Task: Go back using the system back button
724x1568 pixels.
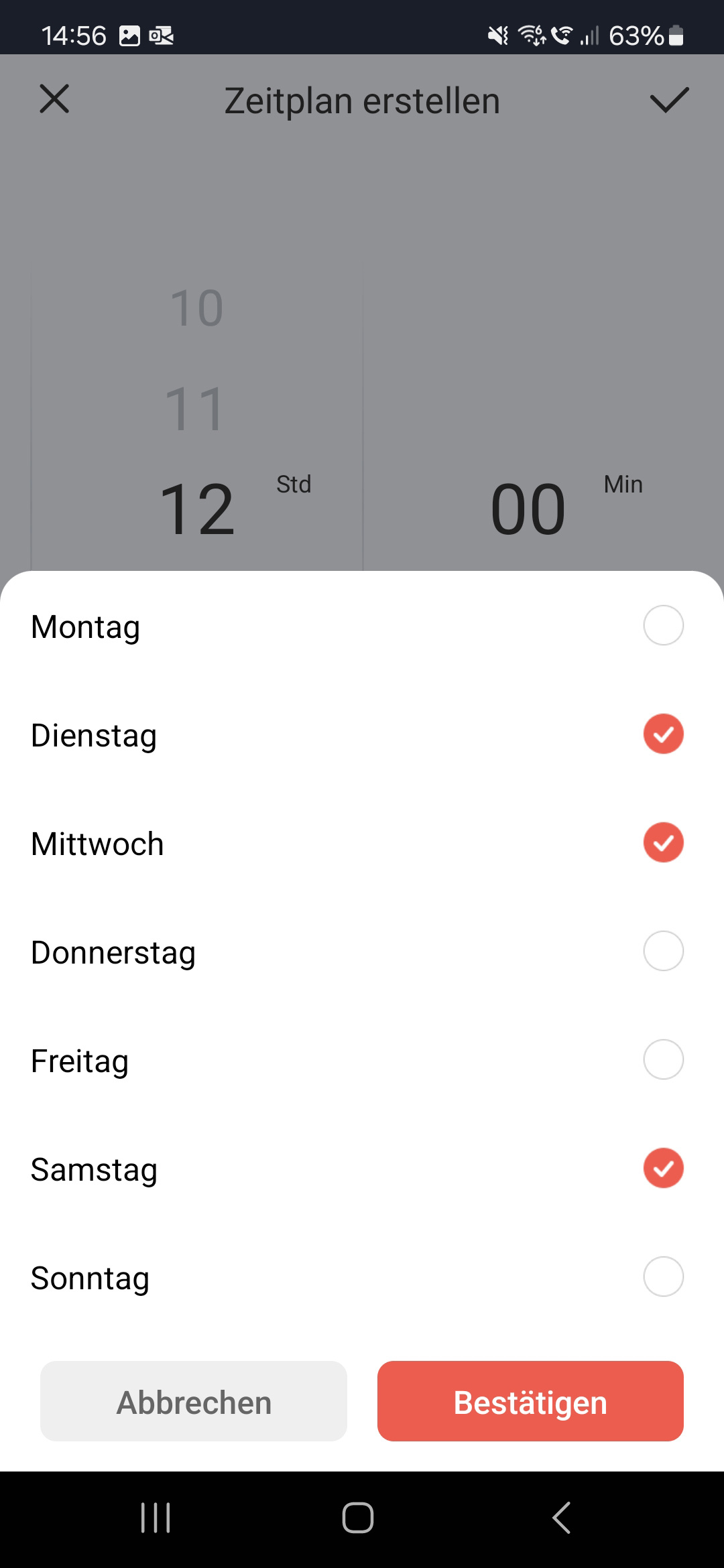Action: tap(562, 1518)
